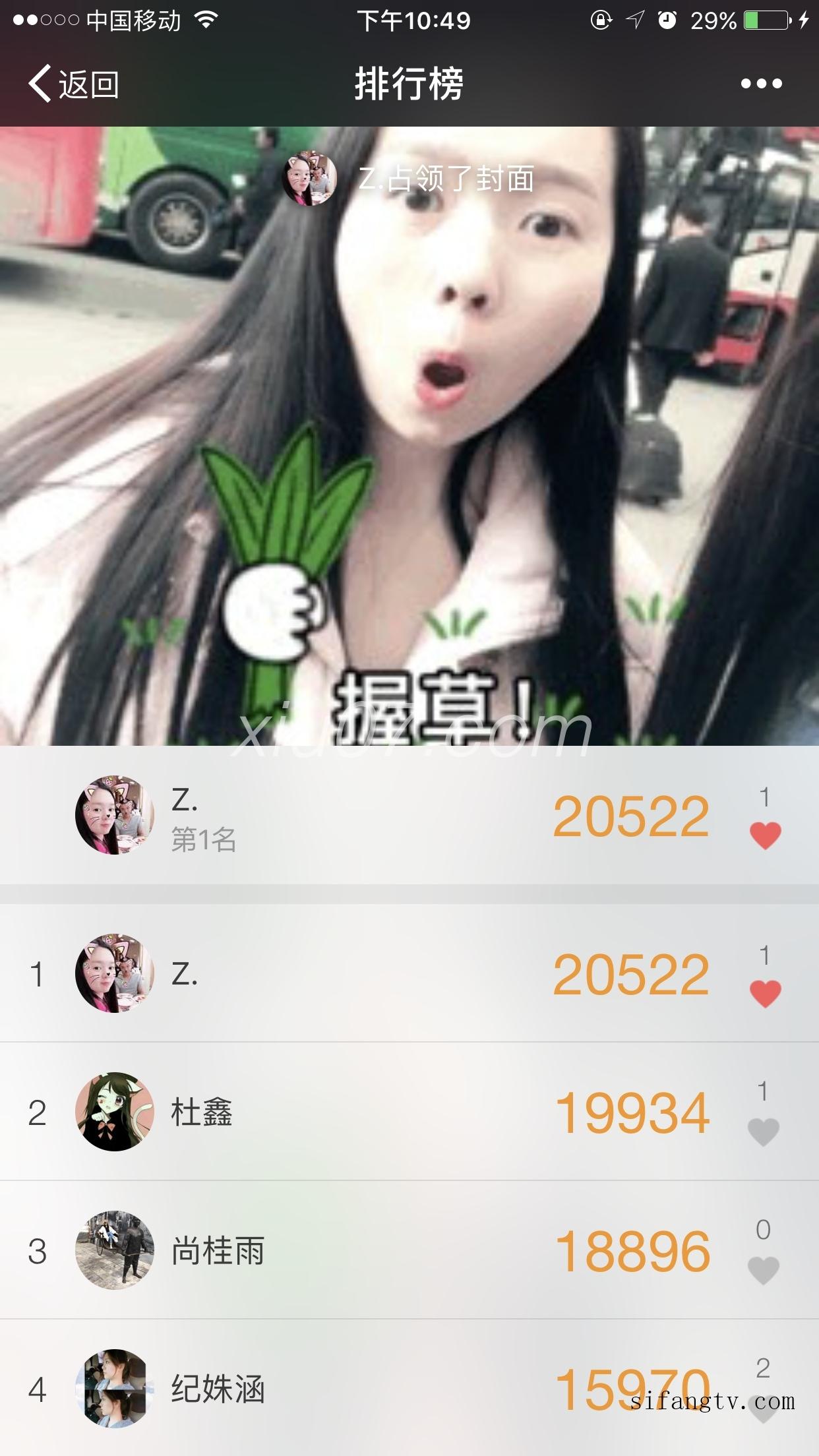
Task: Like 杜鑫's step count
Action: [764, 1132]
